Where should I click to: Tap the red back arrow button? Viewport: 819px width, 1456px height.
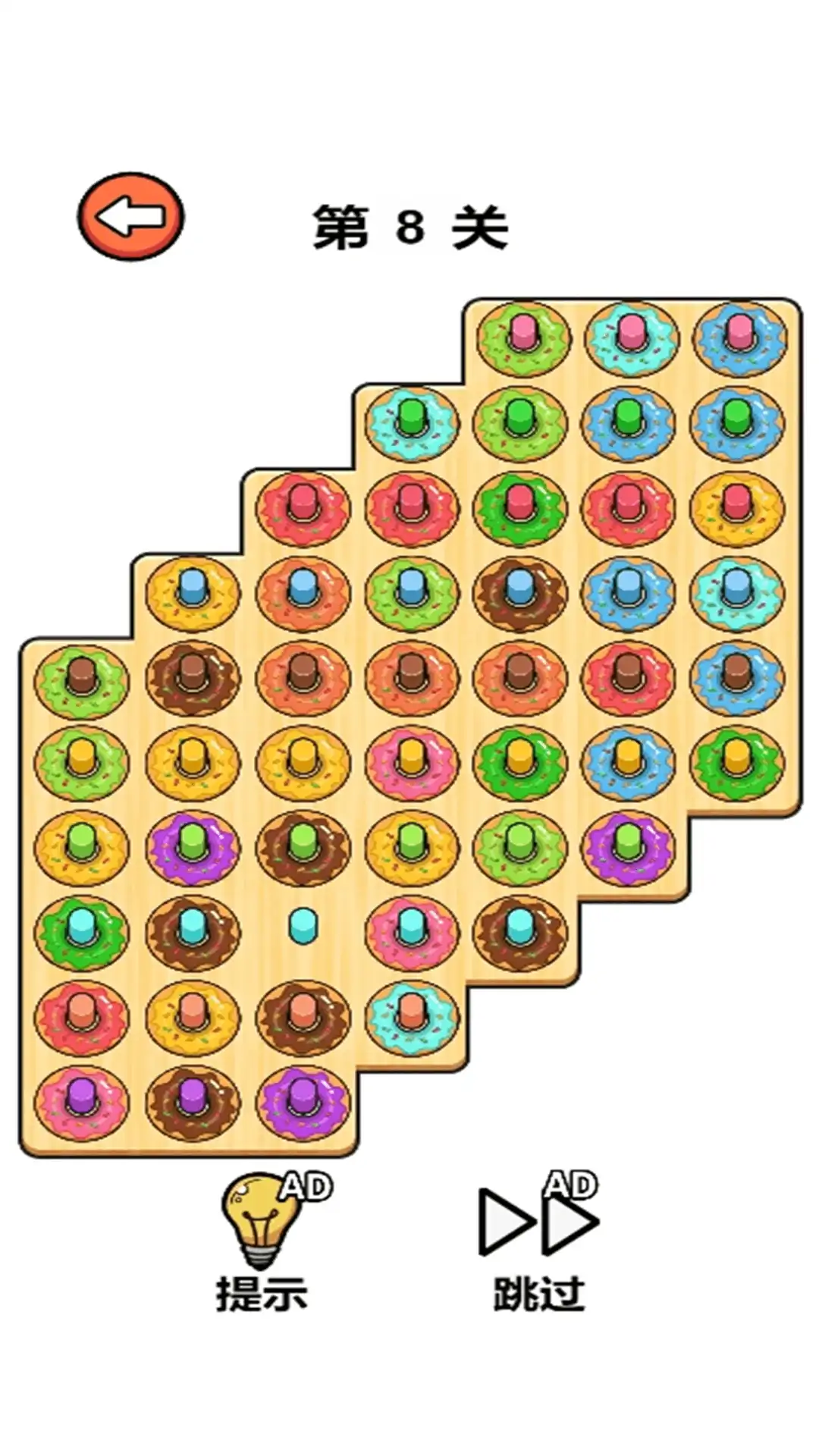(x=130, y=217)
